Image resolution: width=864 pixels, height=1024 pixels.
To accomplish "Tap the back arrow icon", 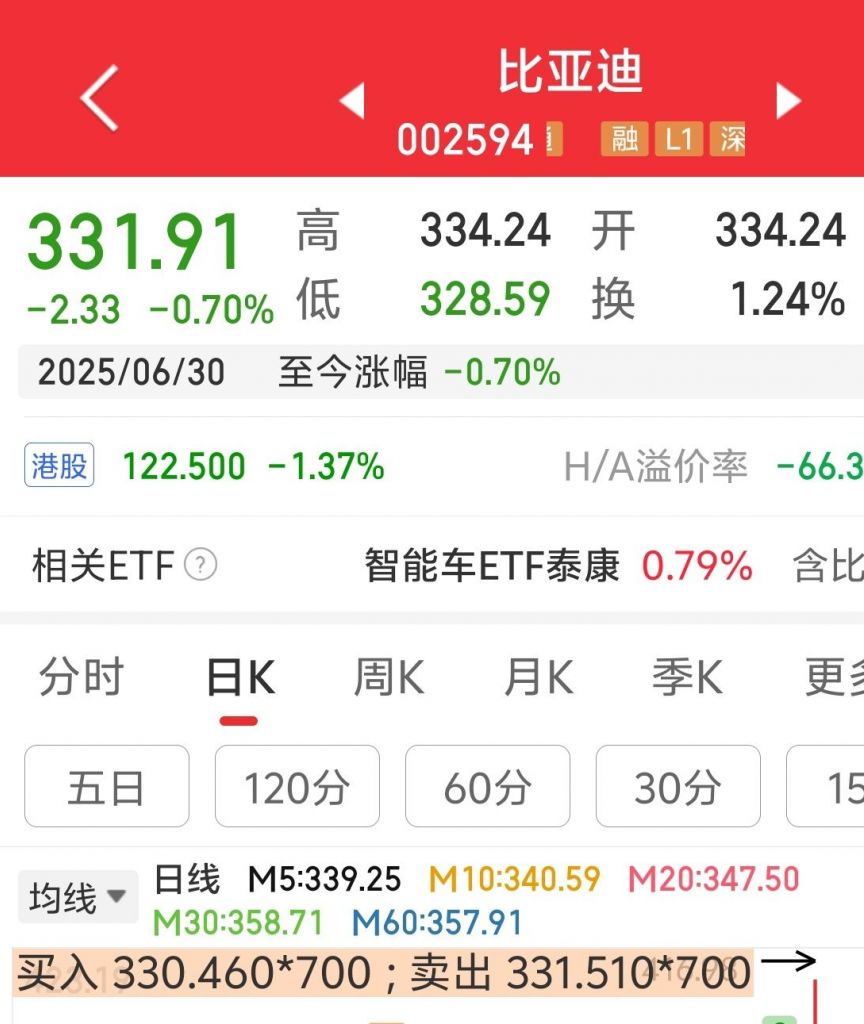I will pyautogui.click(x=97, y=100).
